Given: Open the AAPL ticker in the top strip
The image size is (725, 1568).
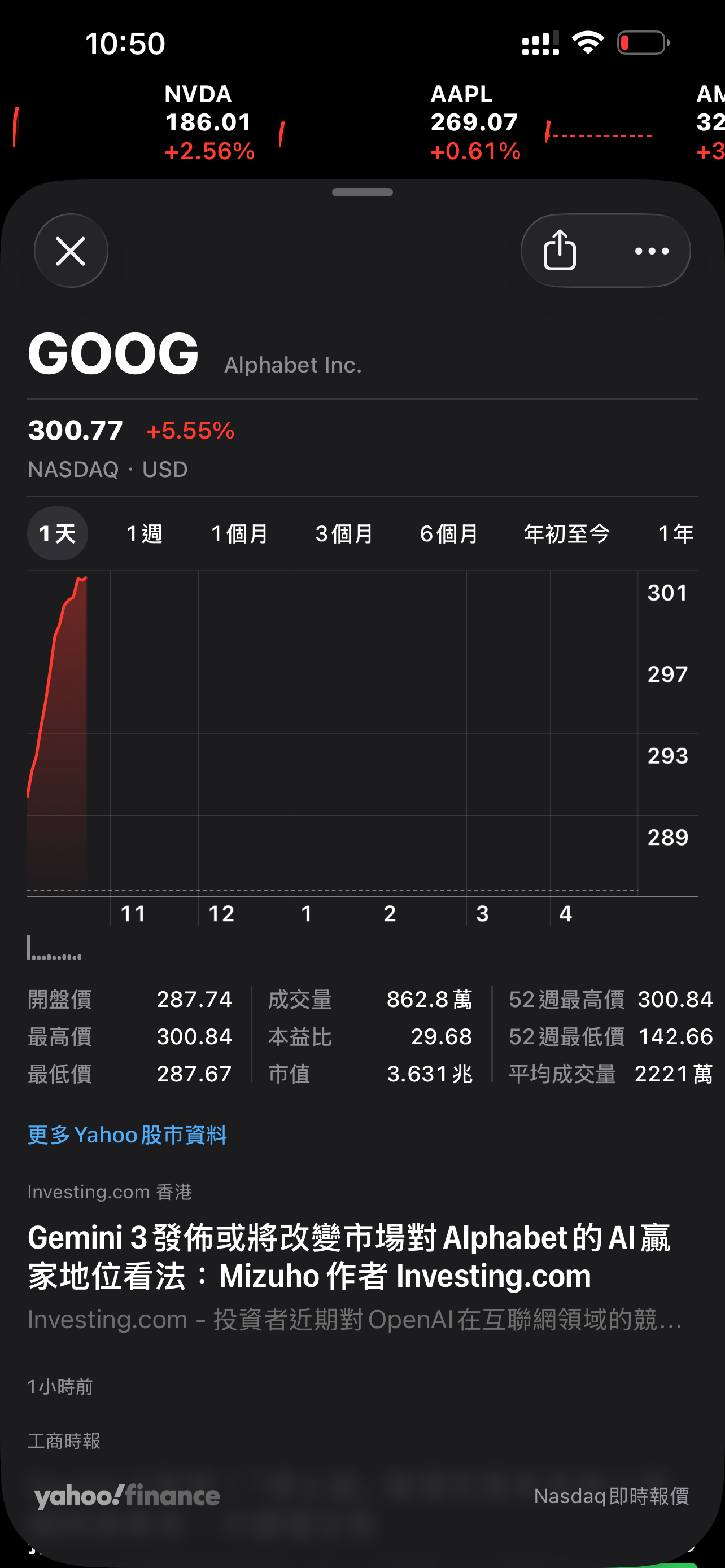Looking at the screenshot, I should [475, 124].
